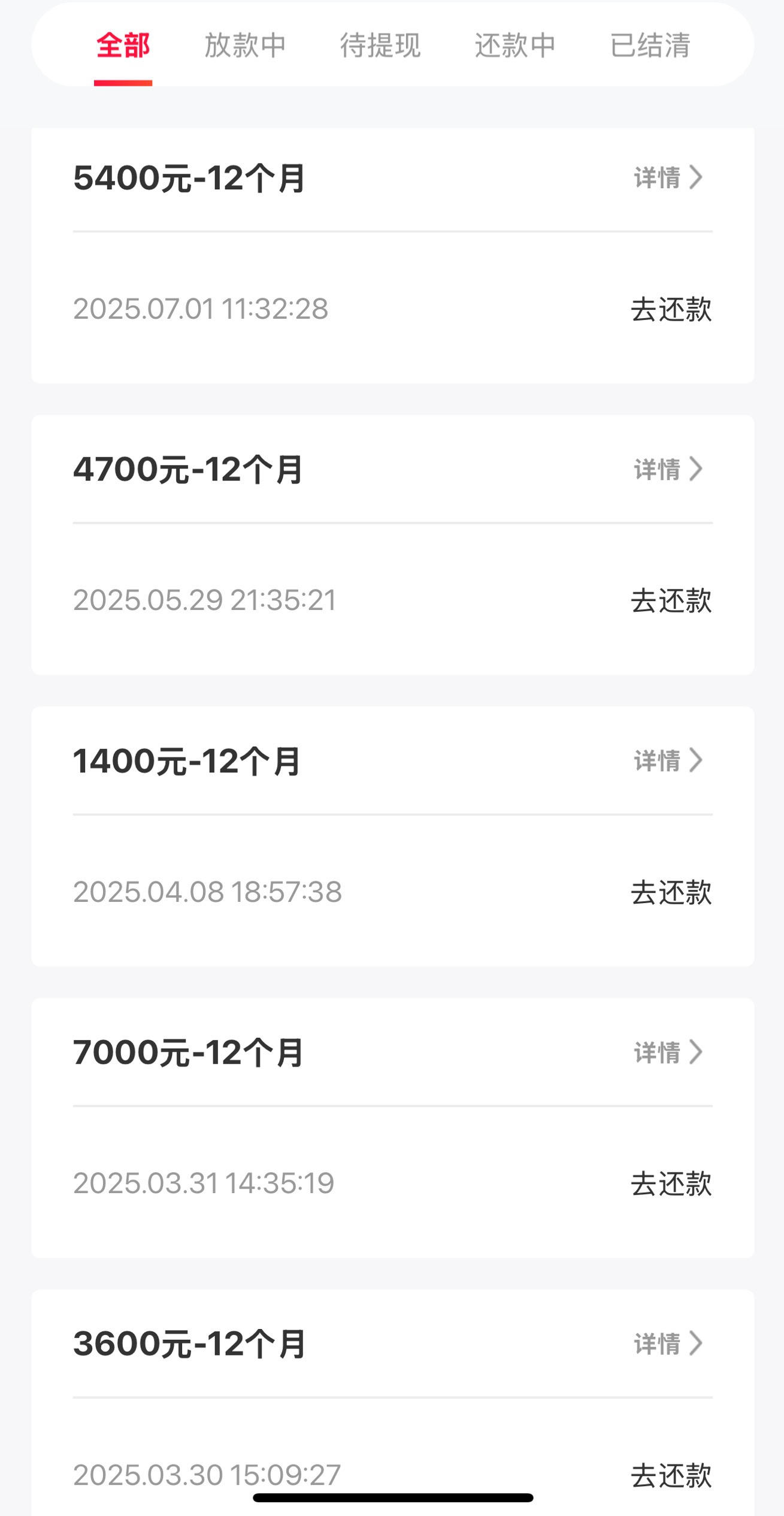This screenshot has width=784, height=1516.
Task: View 详情 of the 3600元 loan
Action: point(668,1343)
